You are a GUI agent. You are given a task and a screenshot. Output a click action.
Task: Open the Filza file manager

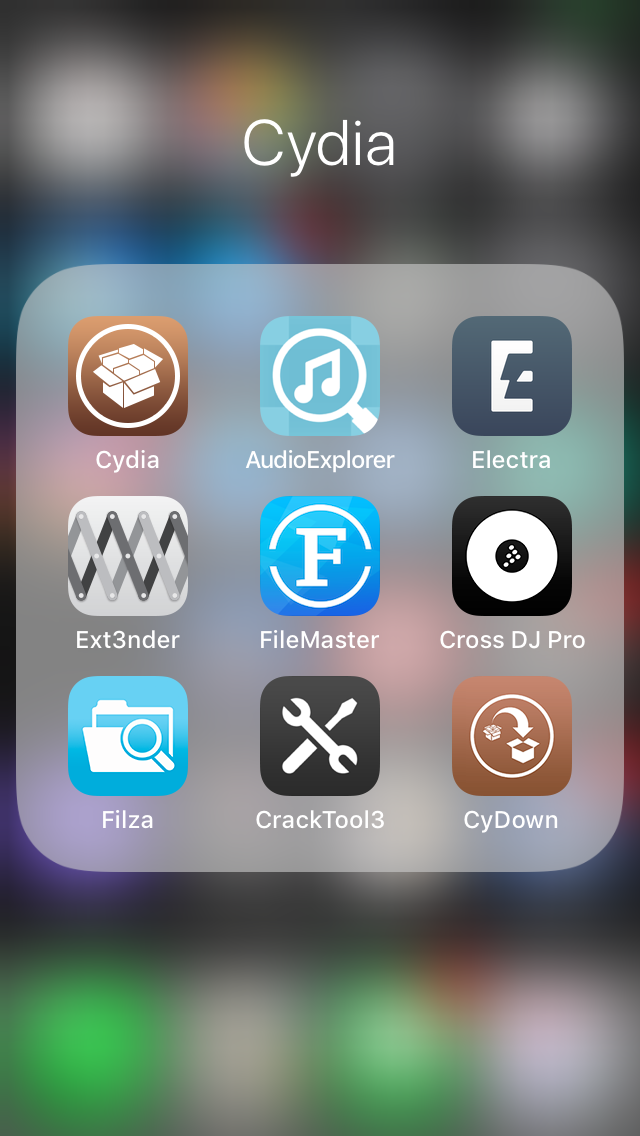[128, 736]
